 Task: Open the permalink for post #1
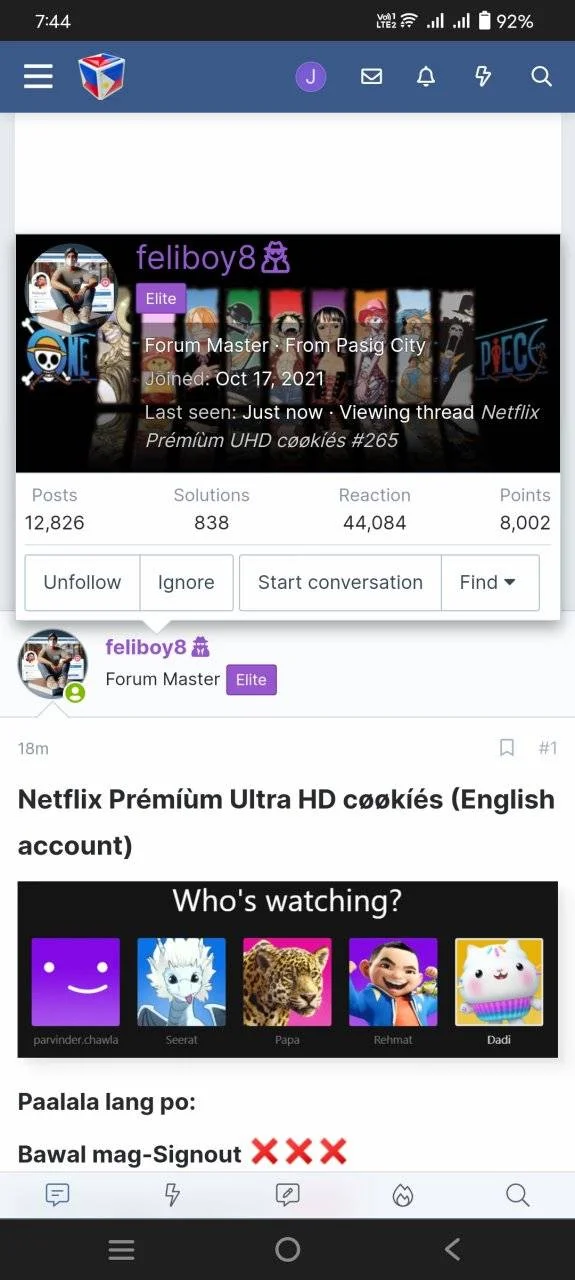point(547,748)
